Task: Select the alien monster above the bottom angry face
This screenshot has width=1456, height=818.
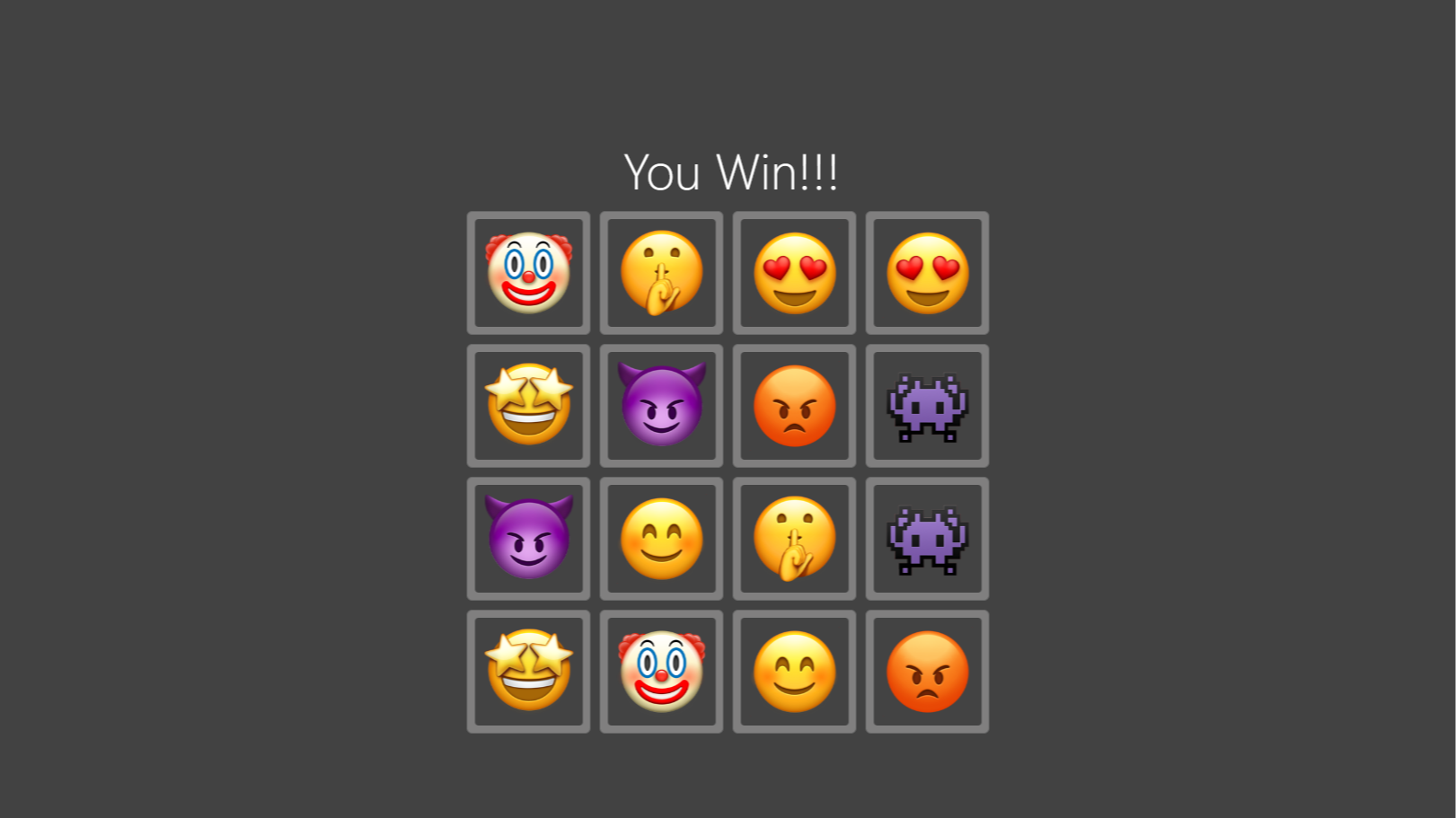Action: point(927,539)
